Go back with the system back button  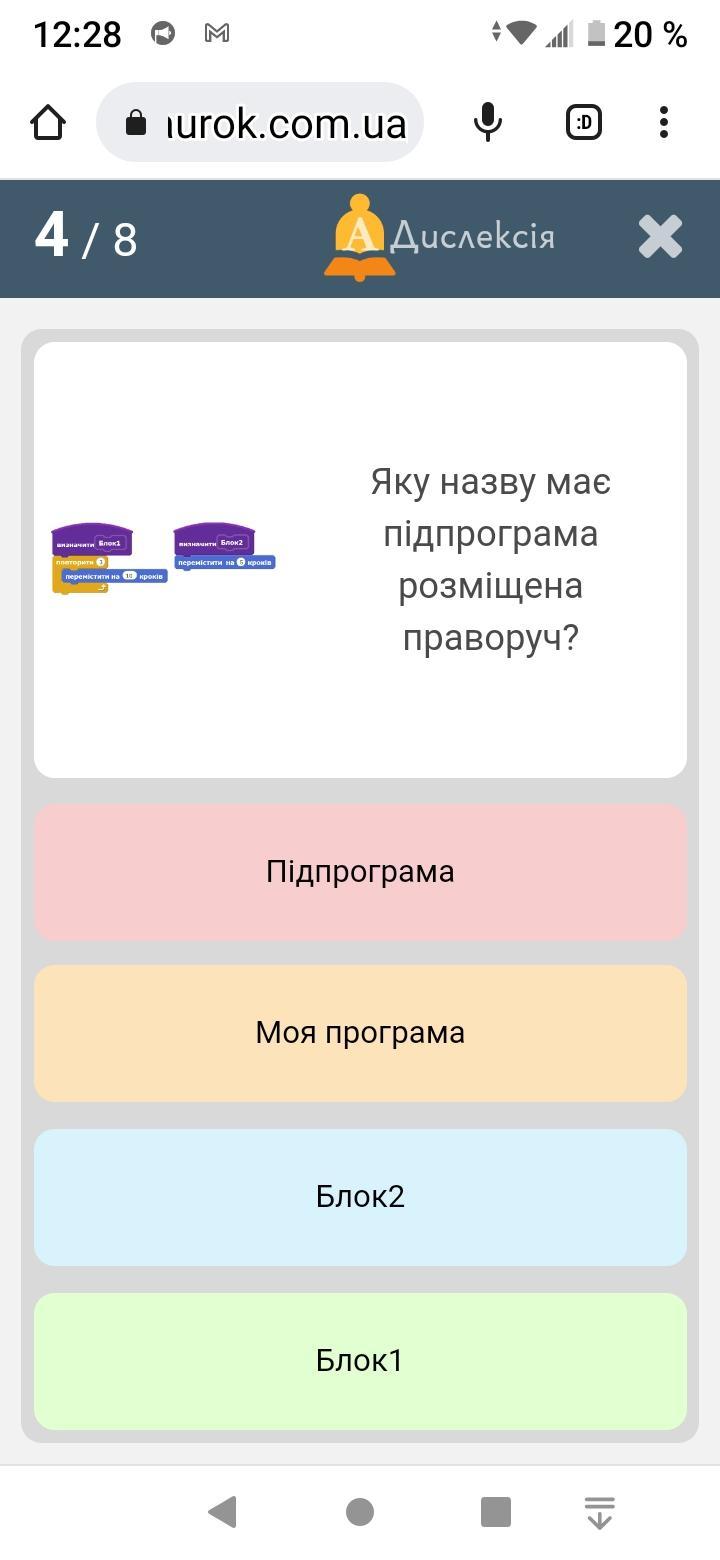pyautogui.click(x=222, y=1512)
